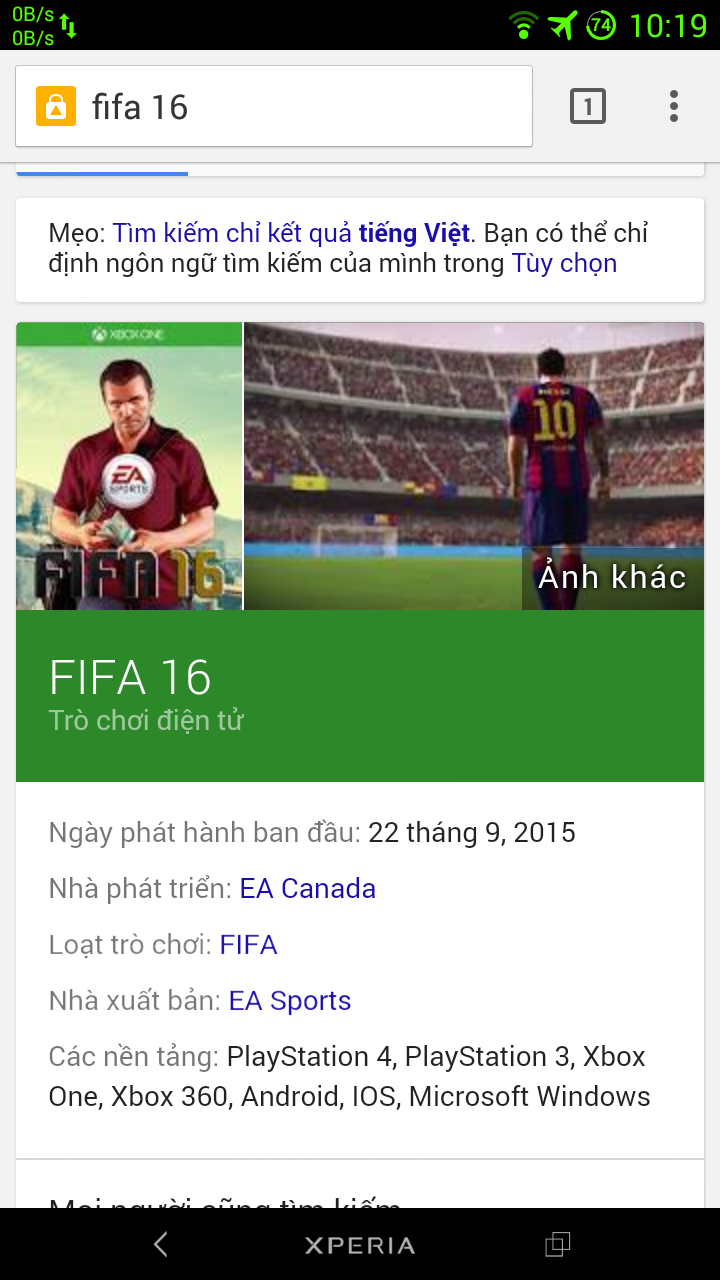Open the FIFA 16 Xbox One cover image

[x=129, y=466]
